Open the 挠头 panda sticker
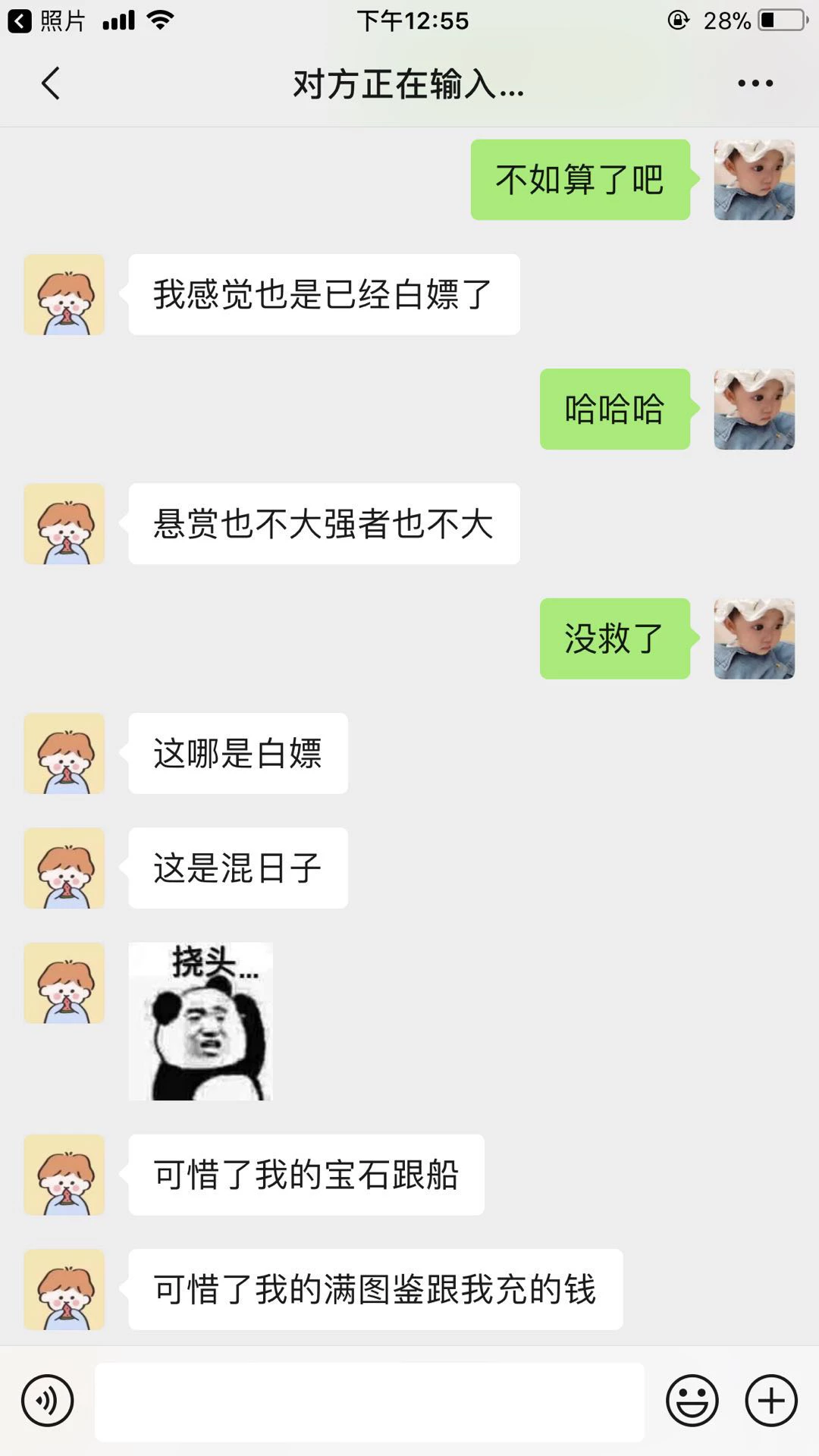Viewport: 819px width, 1456px height. (201, 1021)
